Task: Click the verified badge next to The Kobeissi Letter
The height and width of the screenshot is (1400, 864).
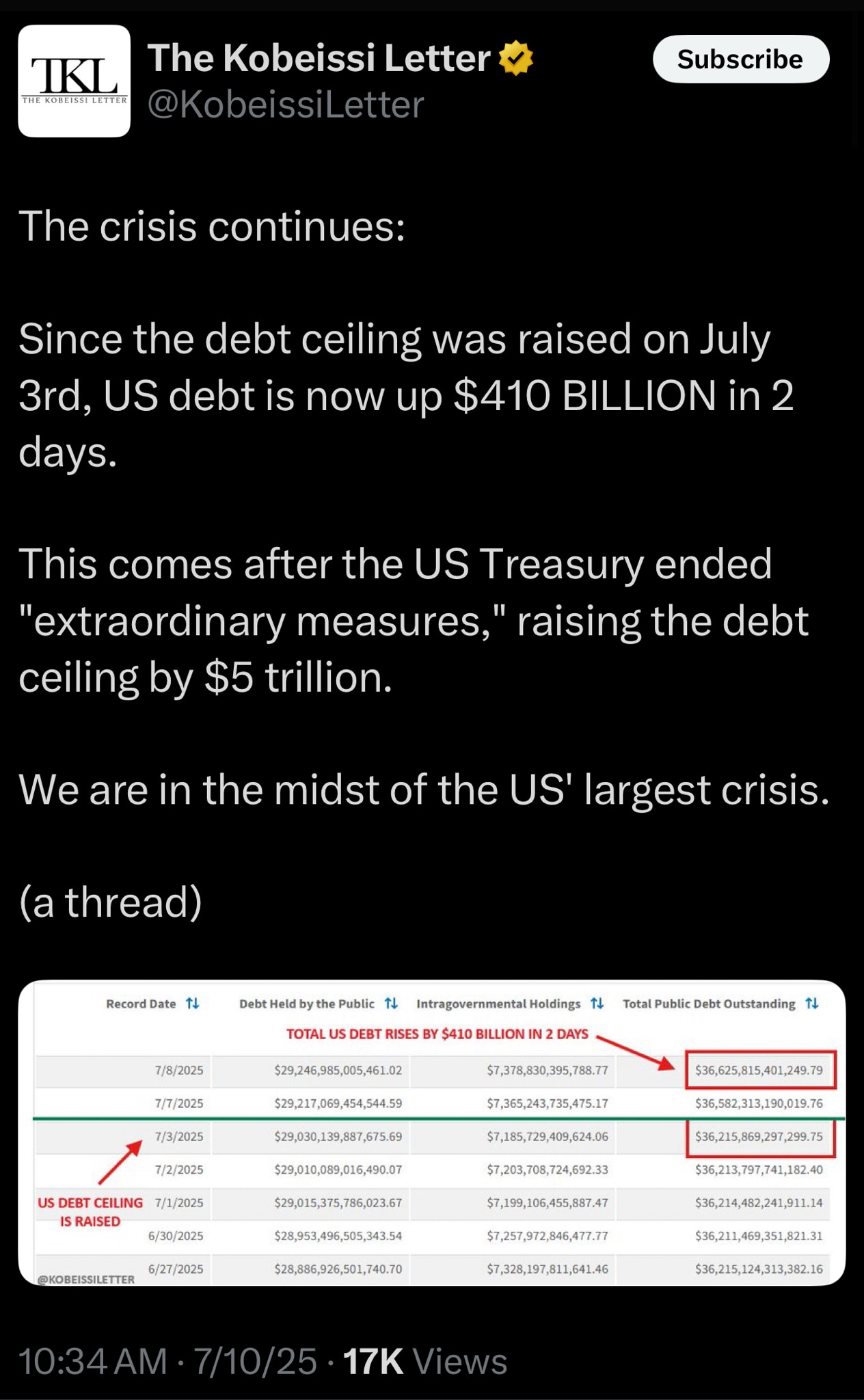Action: tap(516, 58)
